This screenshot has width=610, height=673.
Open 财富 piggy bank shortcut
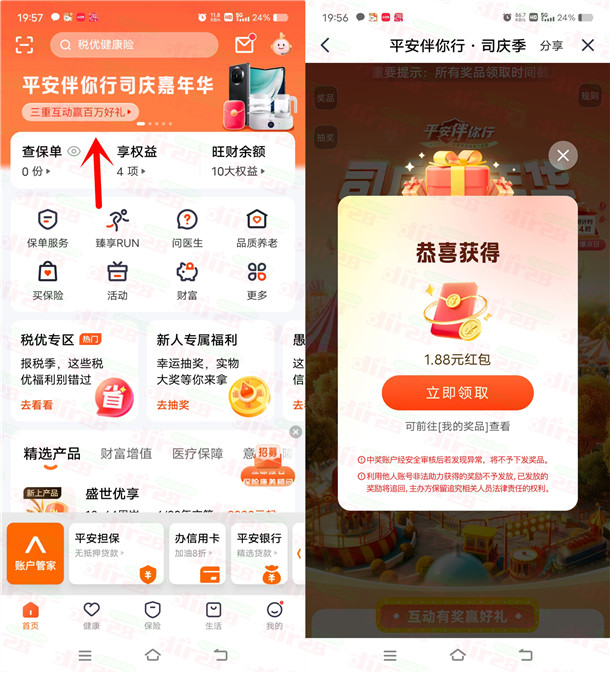[x=187, y=281]
